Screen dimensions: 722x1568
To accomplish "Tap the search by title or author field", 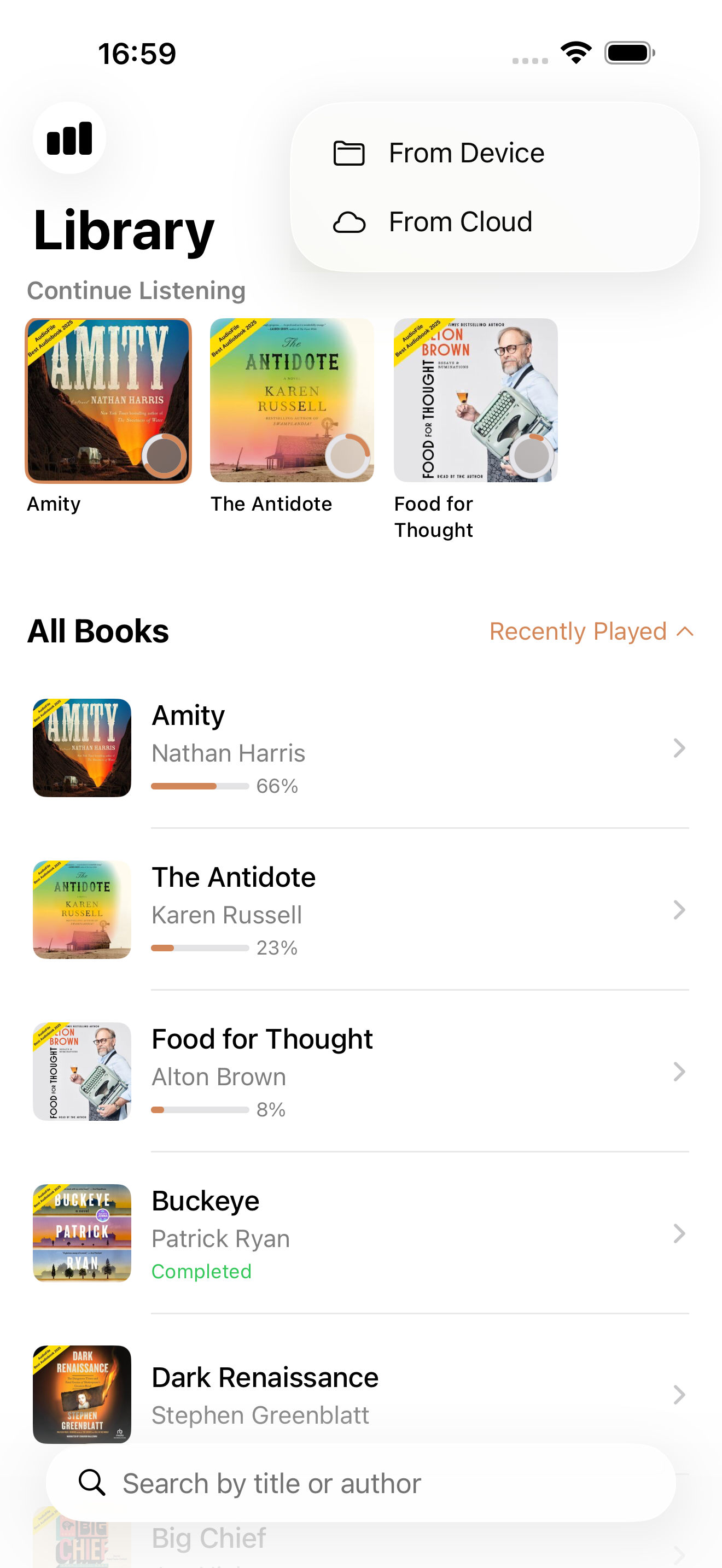I will click(359, 1483).
